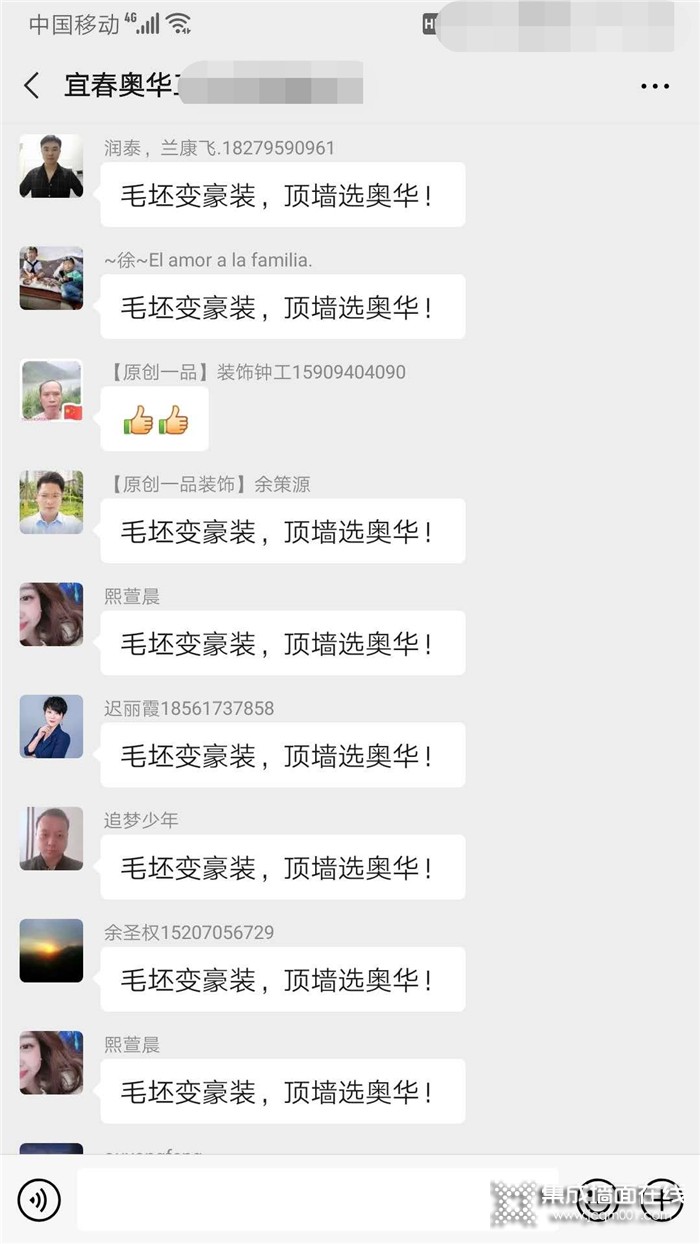Switch to voice message input
Viewport: 700px width, 1244px height.
[39, 1199]
